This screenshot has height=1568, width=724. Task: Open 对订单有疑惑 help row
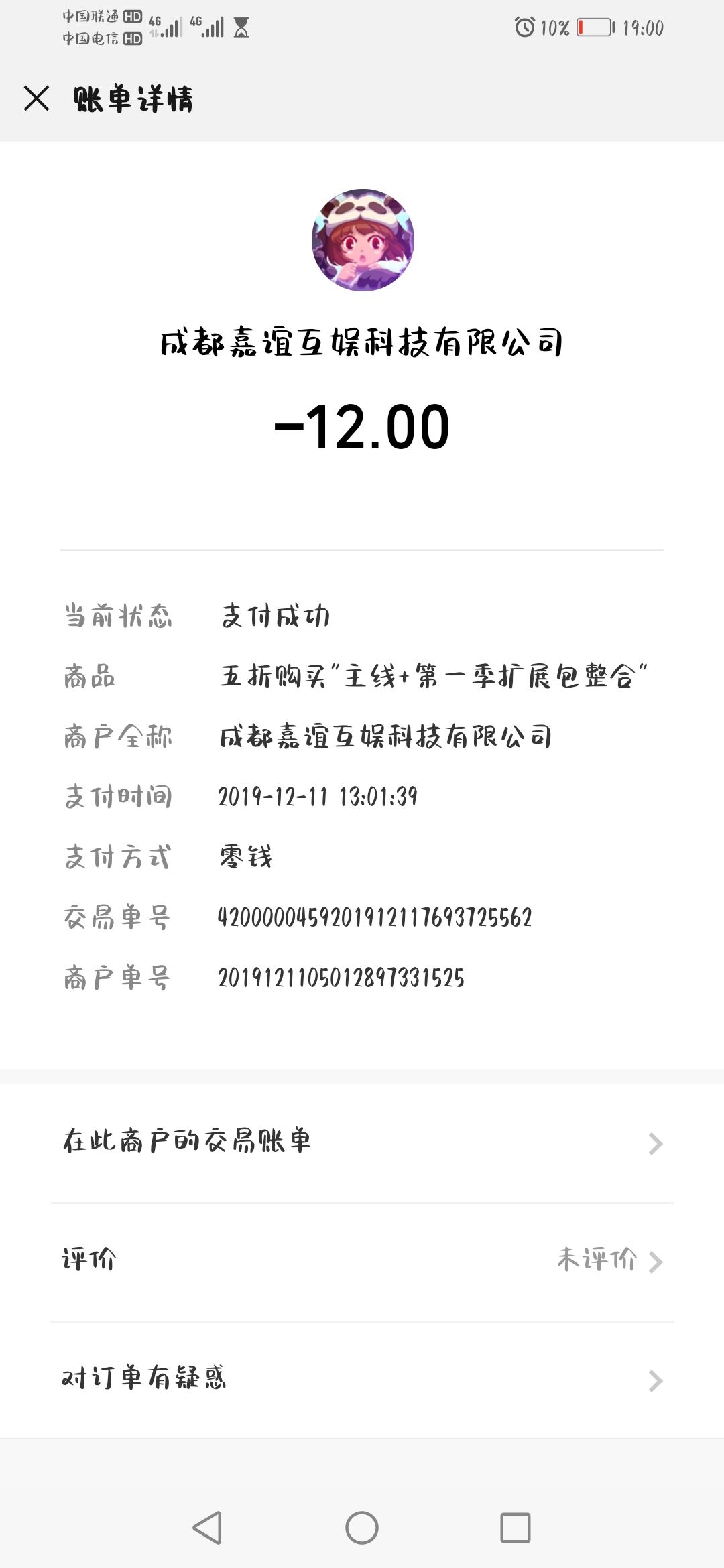362,1380
